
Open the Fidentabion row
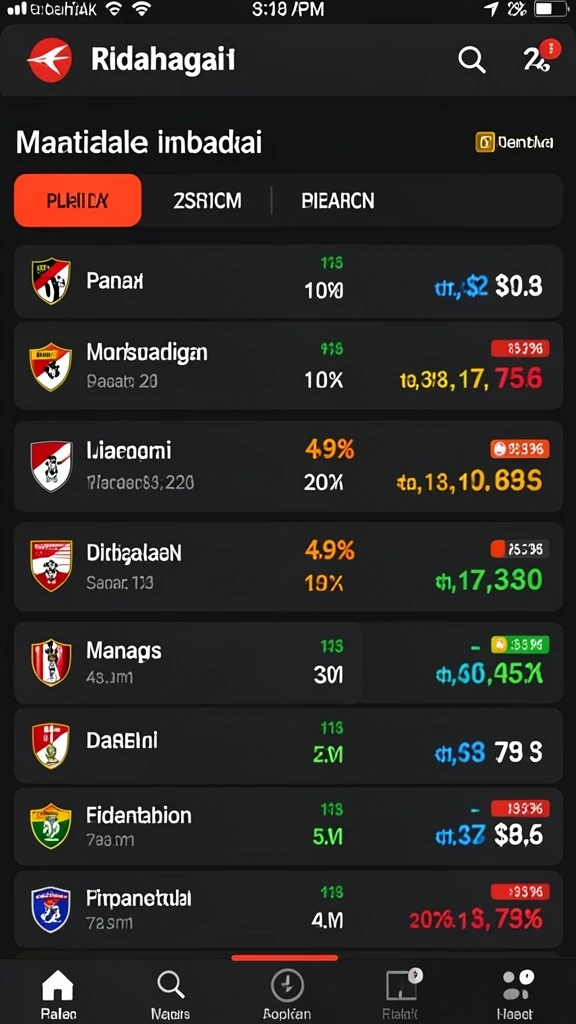288,826
